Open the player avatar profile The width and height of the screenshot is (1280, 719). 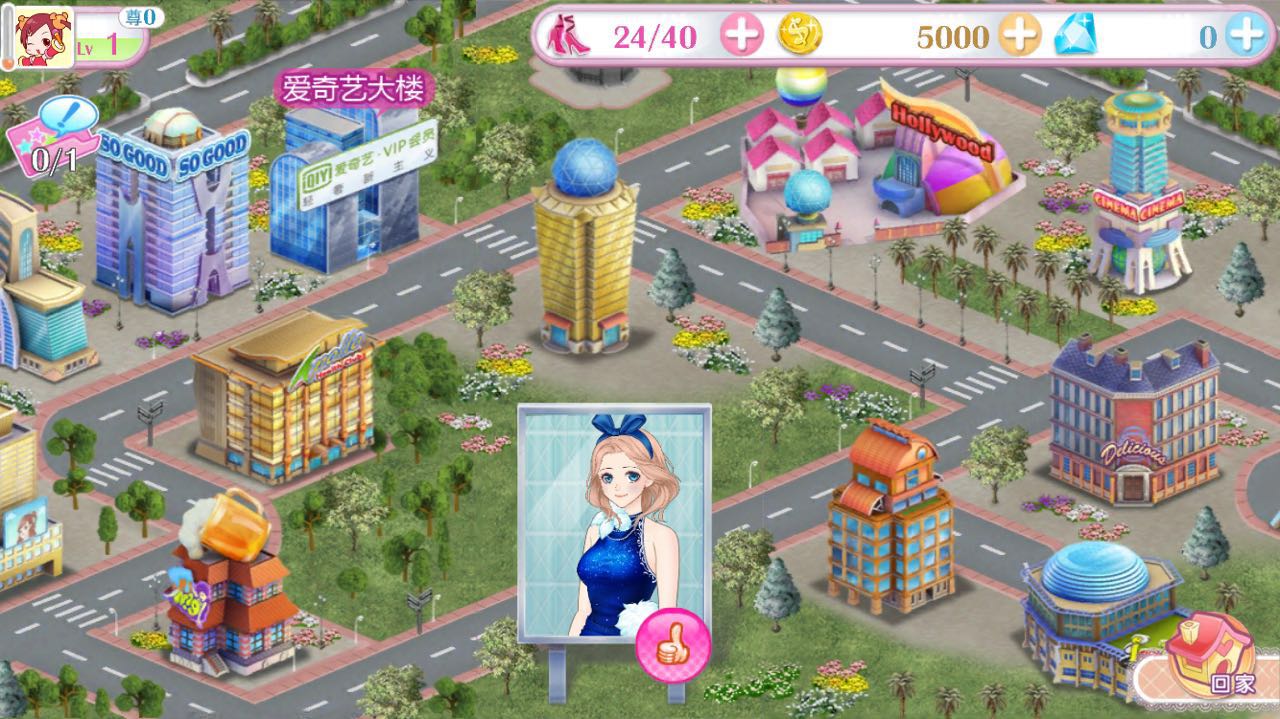tap(38, 36)
